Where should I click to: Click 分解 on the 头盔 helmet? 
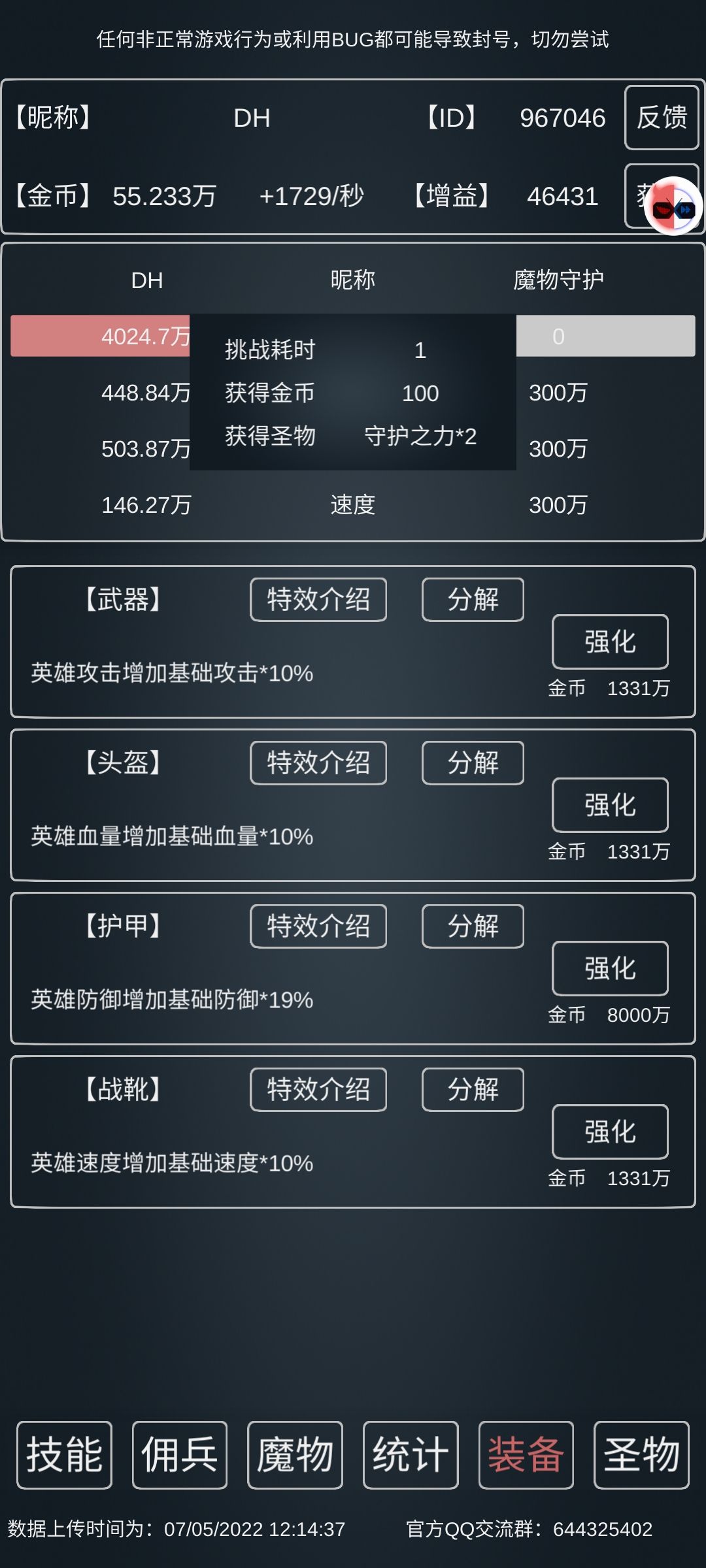(473, 763)
